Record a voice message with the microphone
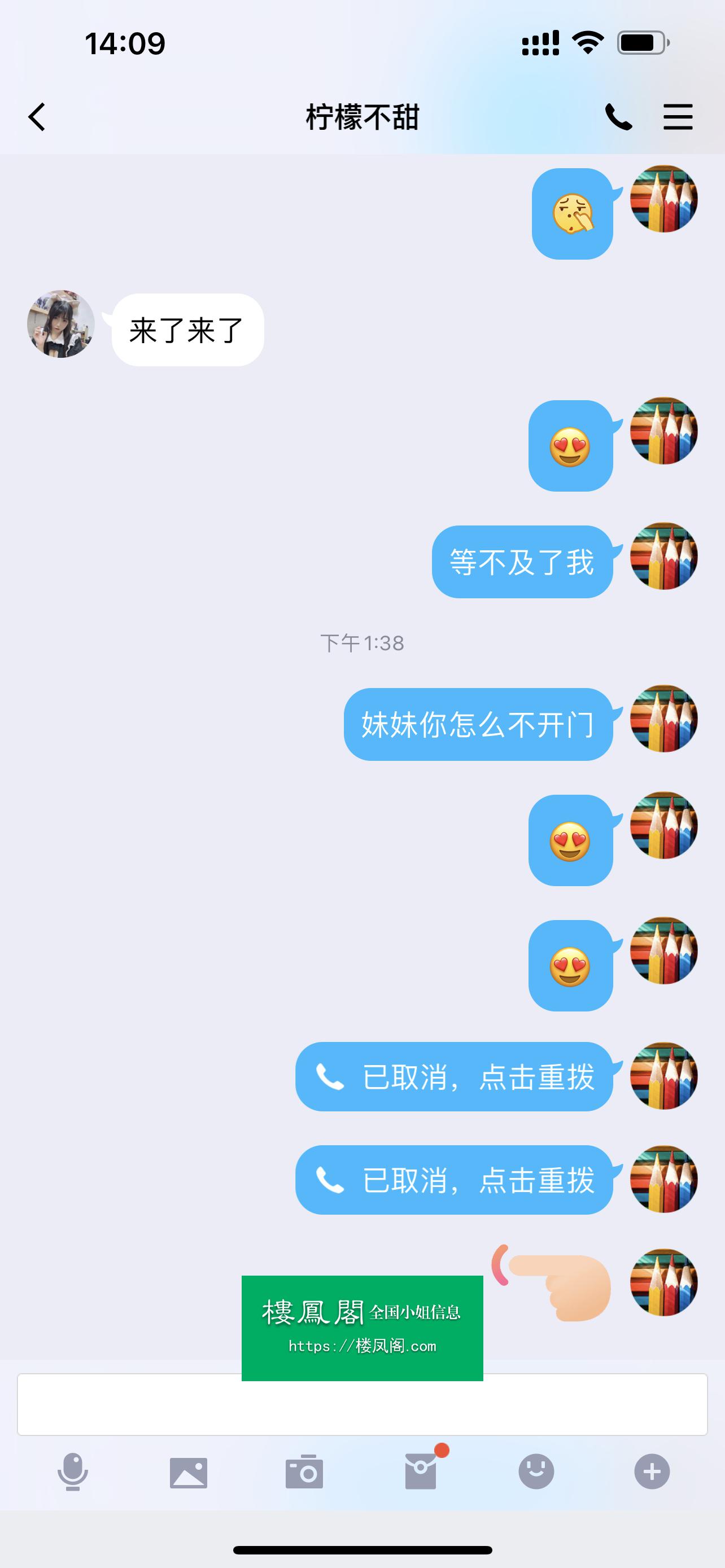Viewport: 725px width, 1568px height. click(73, 1472)
